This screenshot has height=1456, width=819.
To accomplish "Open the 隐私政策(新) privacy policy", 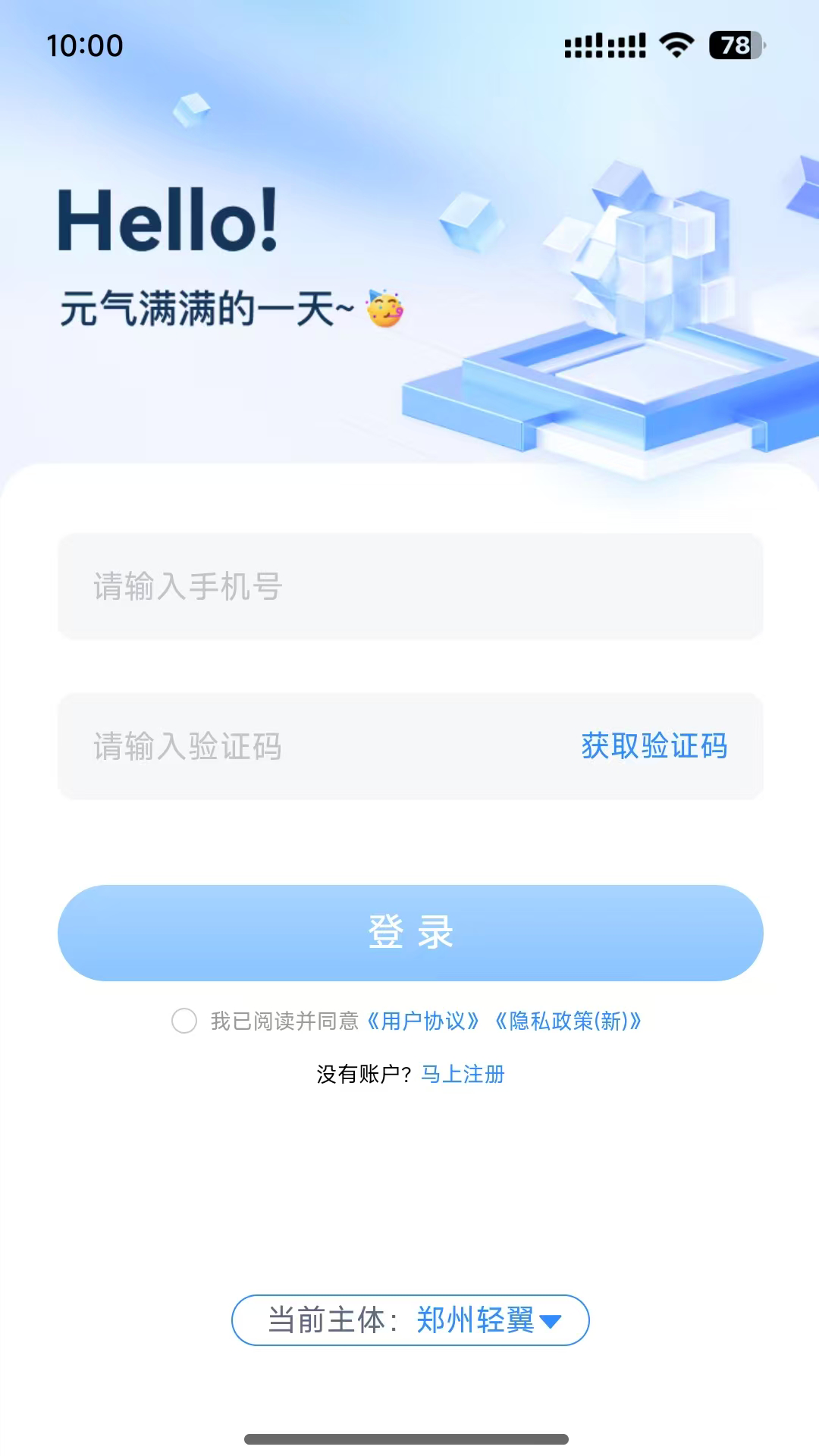I will [x=569, y=1021].
